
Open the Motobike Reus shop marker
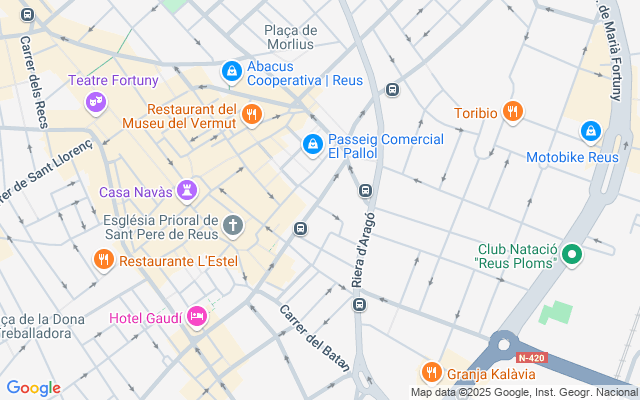(591, 132)
